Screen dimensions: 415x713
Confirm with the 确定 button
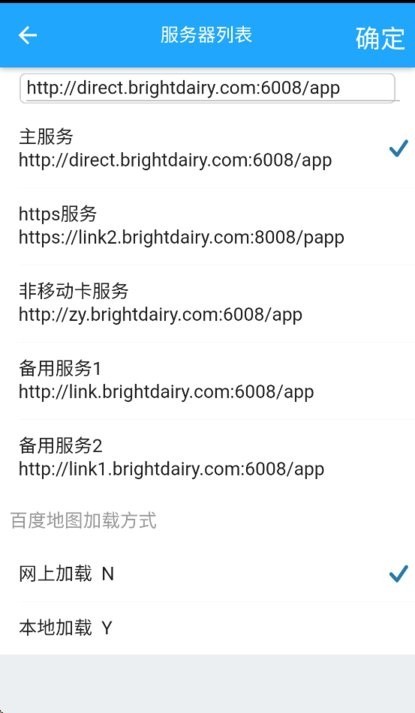click(380, 38)
